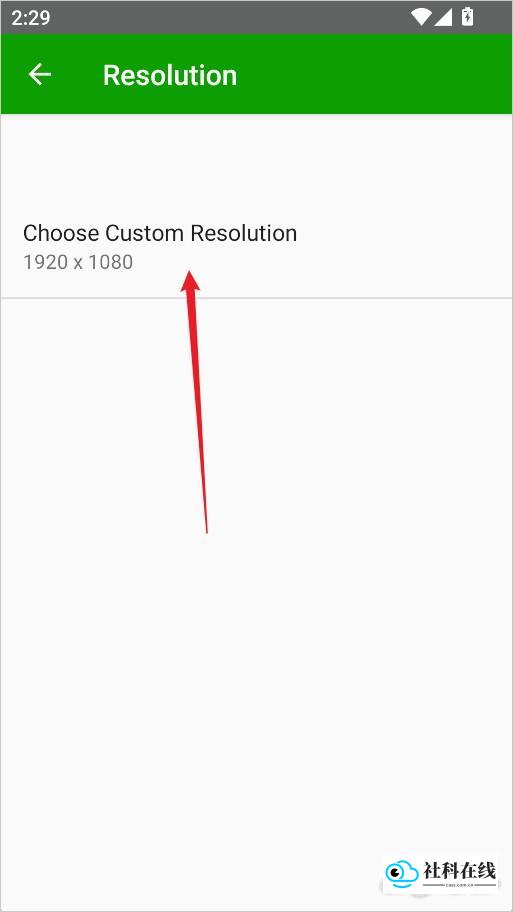The height and width of the screenshot is (912, 513).
Task: Go back using the arrow
Action: click(x=40, y=74)
